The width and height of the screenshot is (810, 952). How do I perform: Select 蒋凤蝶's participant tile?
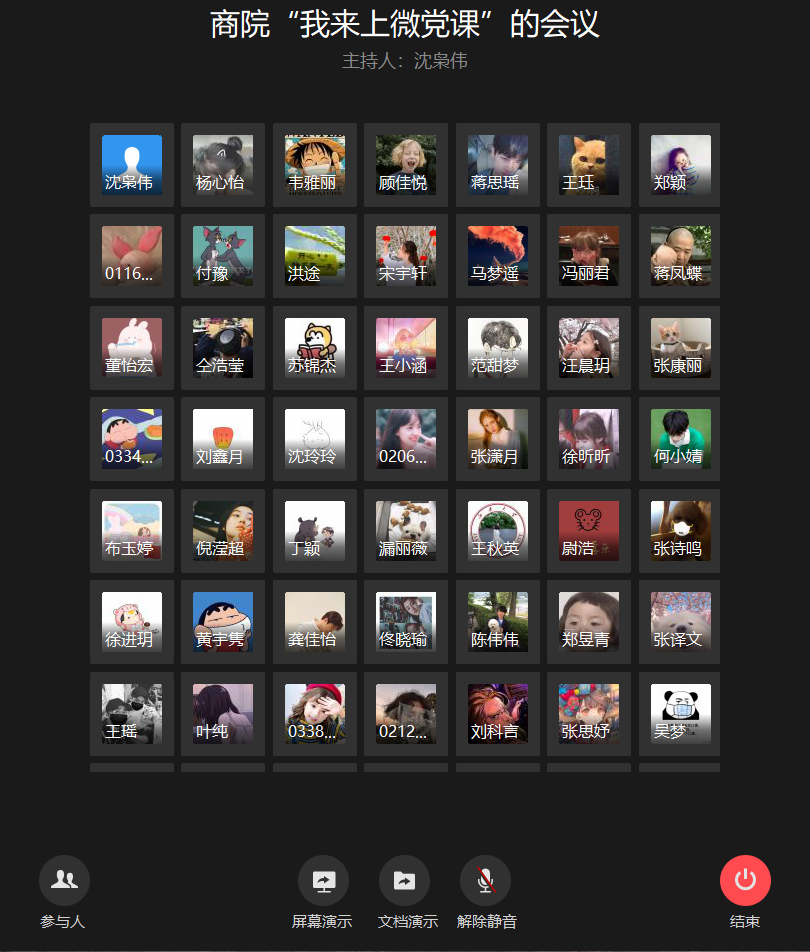pyautogui.click(x=680, y=256)
